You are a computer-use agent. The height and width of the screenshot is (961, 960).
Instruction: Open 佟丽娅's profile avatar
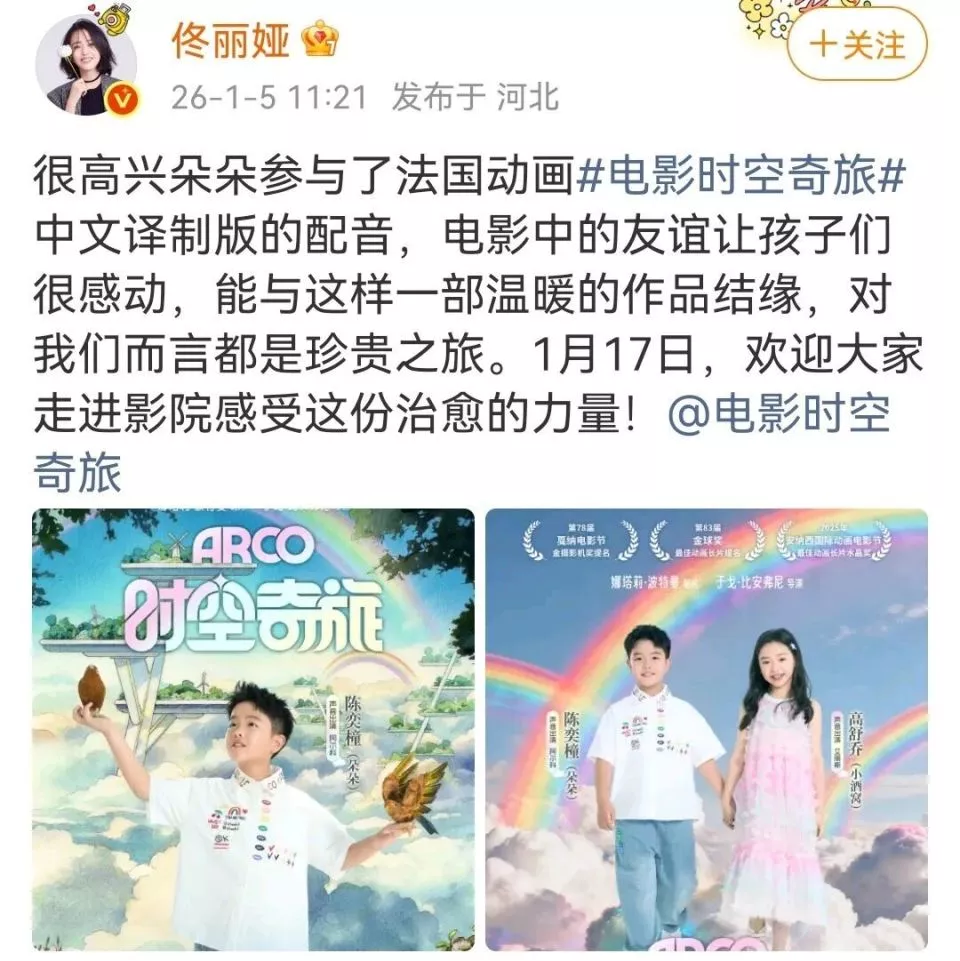click(x=86, y=66)
